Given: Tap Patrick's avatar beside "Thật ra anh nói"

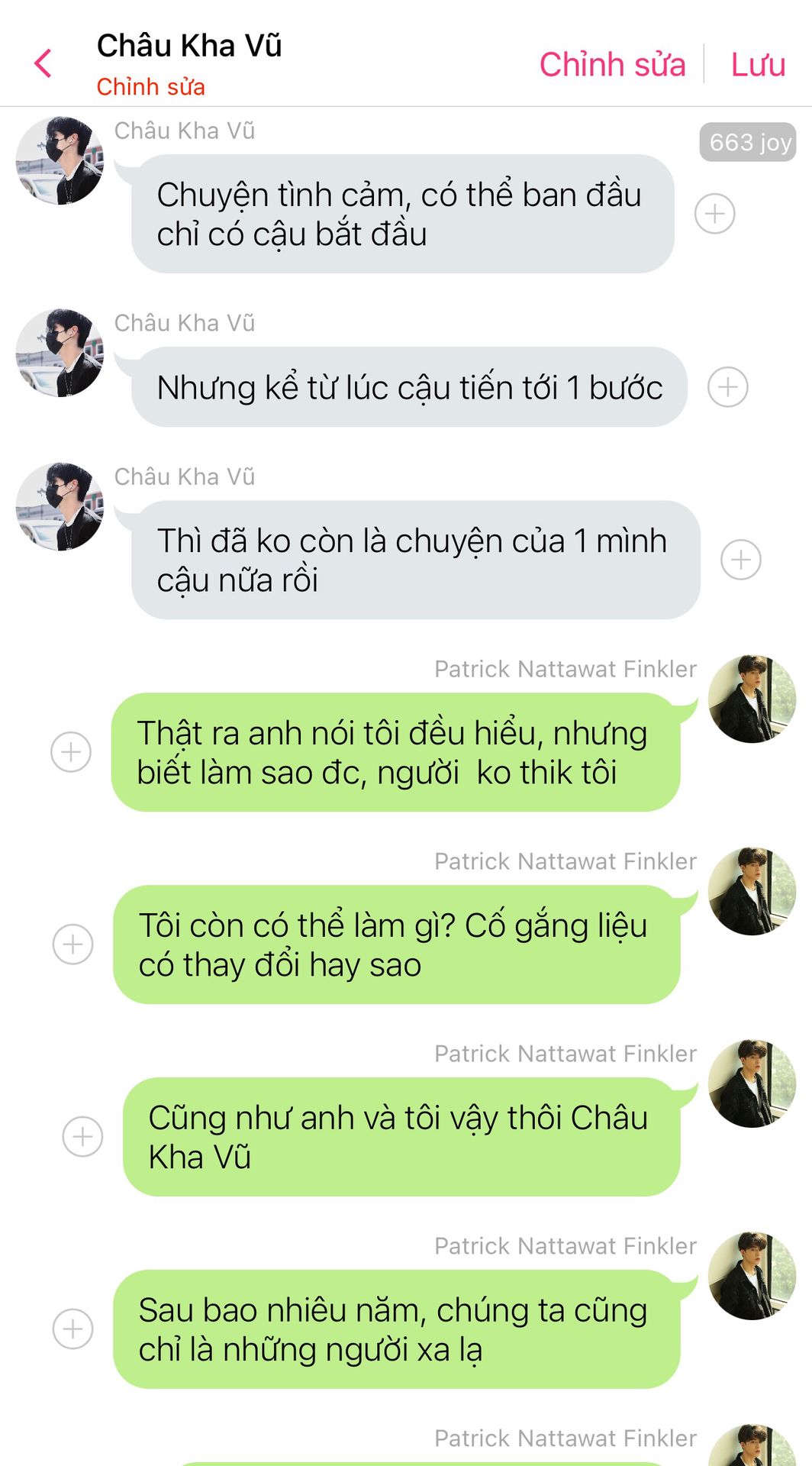Looking at the screenshot, I should (x=752, y=699).
